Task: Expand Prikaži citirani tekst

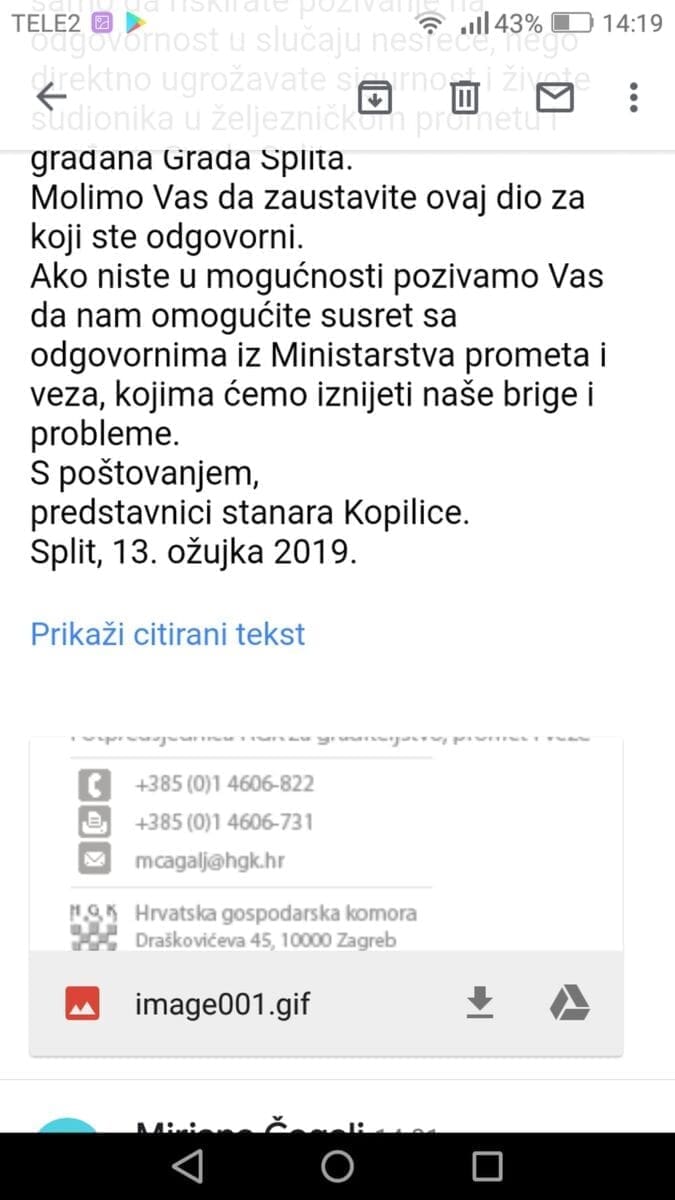Action: pyautogui.click(x=167, y=634)
